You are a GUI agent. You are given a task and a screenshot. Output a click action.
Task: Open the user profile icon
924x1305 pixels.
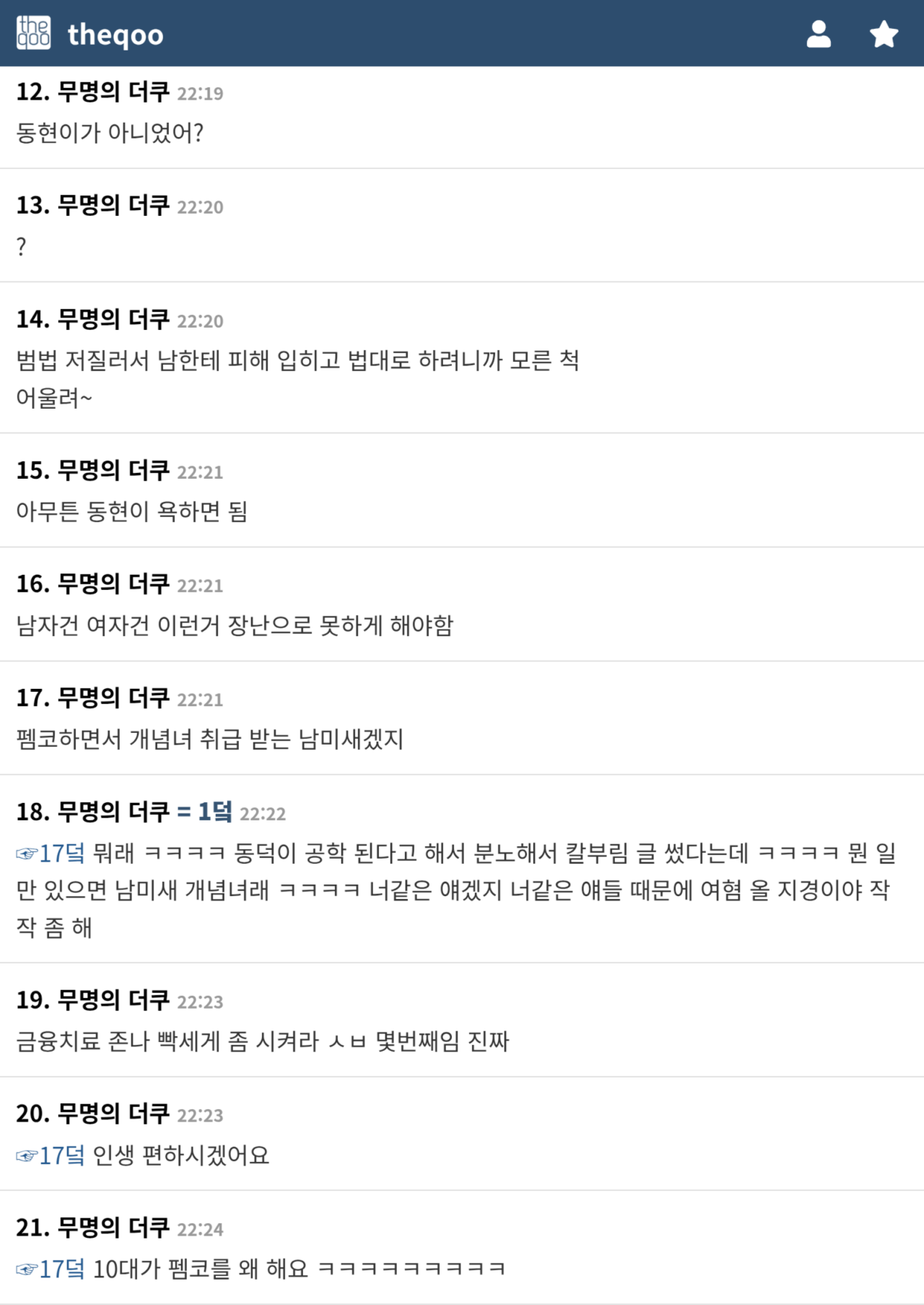(x=818, y=34)
